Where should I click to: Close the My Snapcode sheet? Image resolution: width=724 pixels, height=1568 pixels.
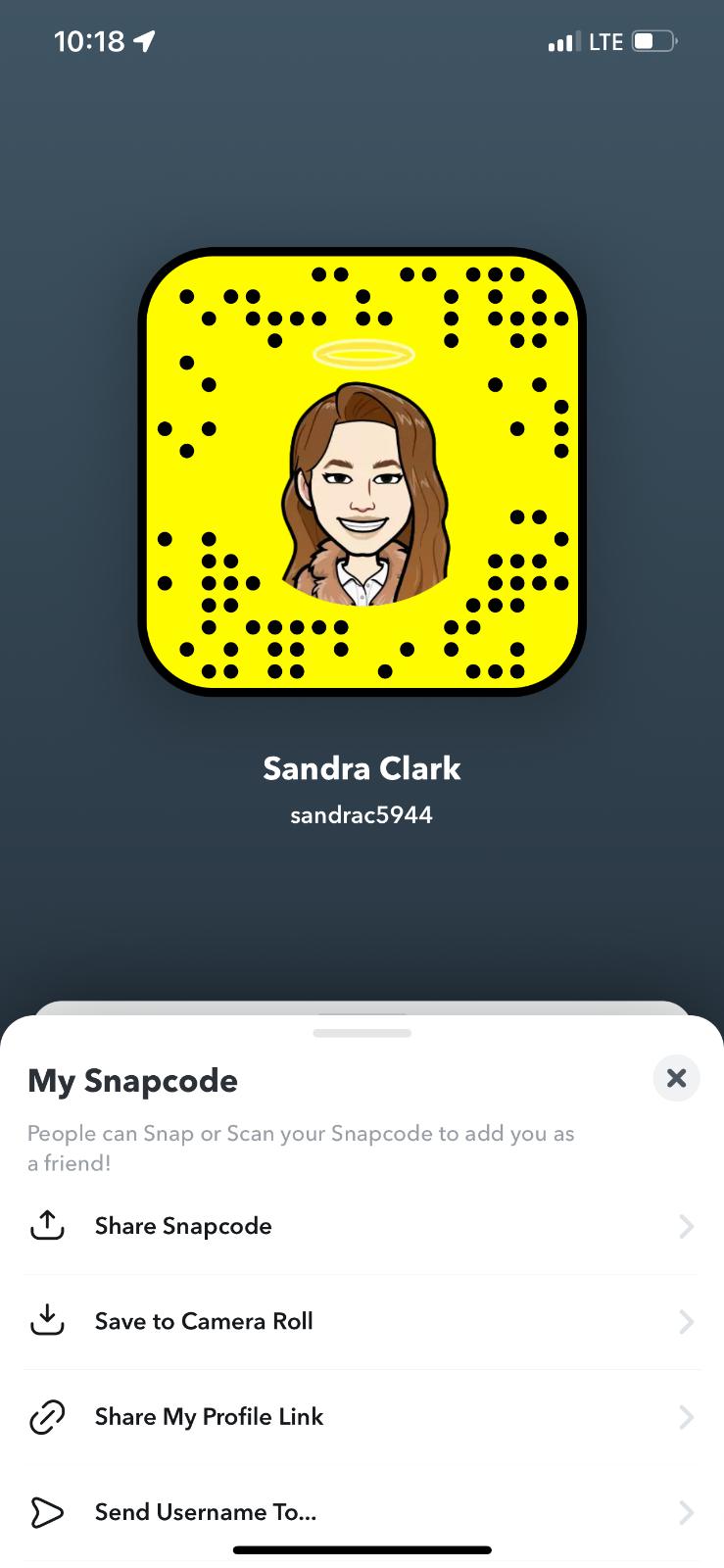click(x=676, y=1078)
